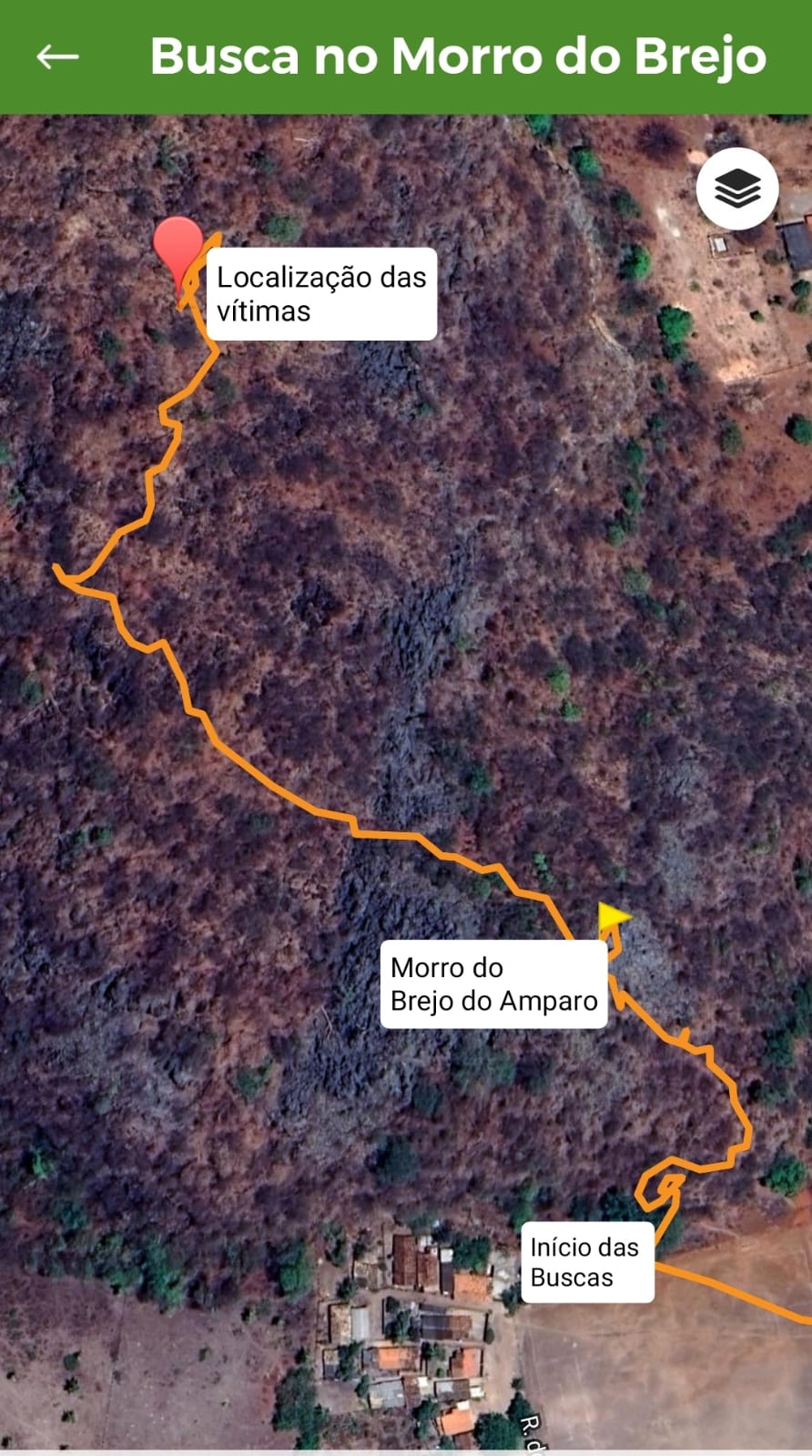812x1456 pixels.
Task: Tap the yellow flag marker on the trail
Action: point(614,917)
